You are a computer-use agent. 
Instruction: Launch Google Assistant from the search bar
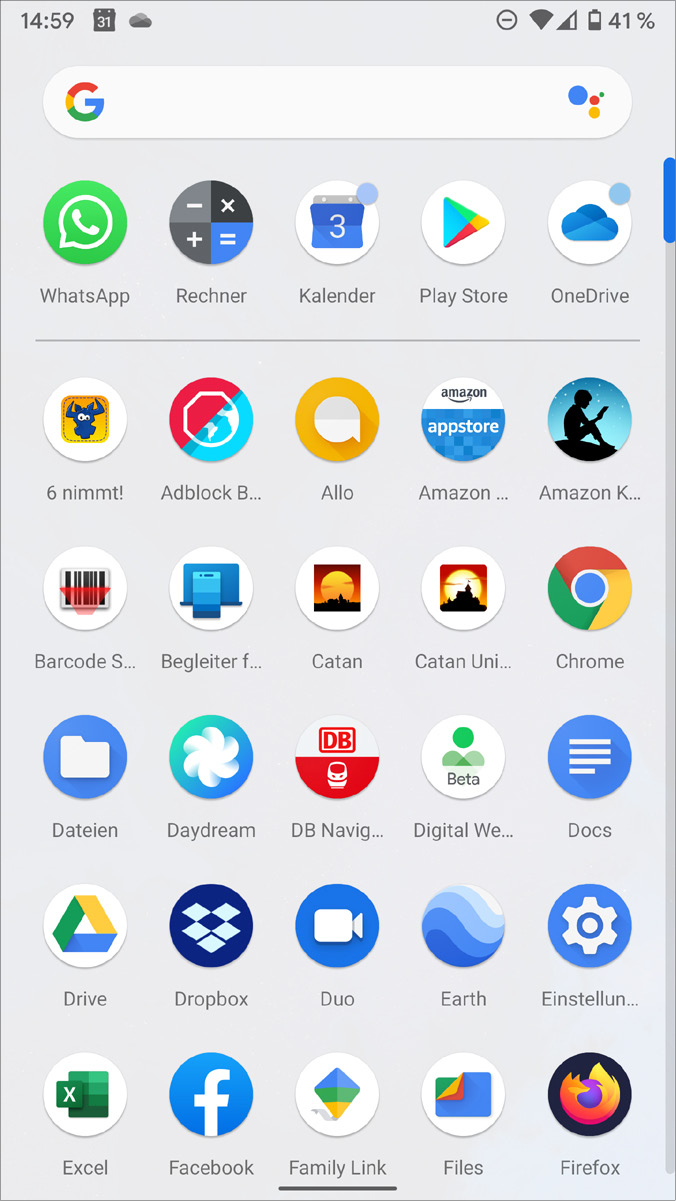click(585, 102)
